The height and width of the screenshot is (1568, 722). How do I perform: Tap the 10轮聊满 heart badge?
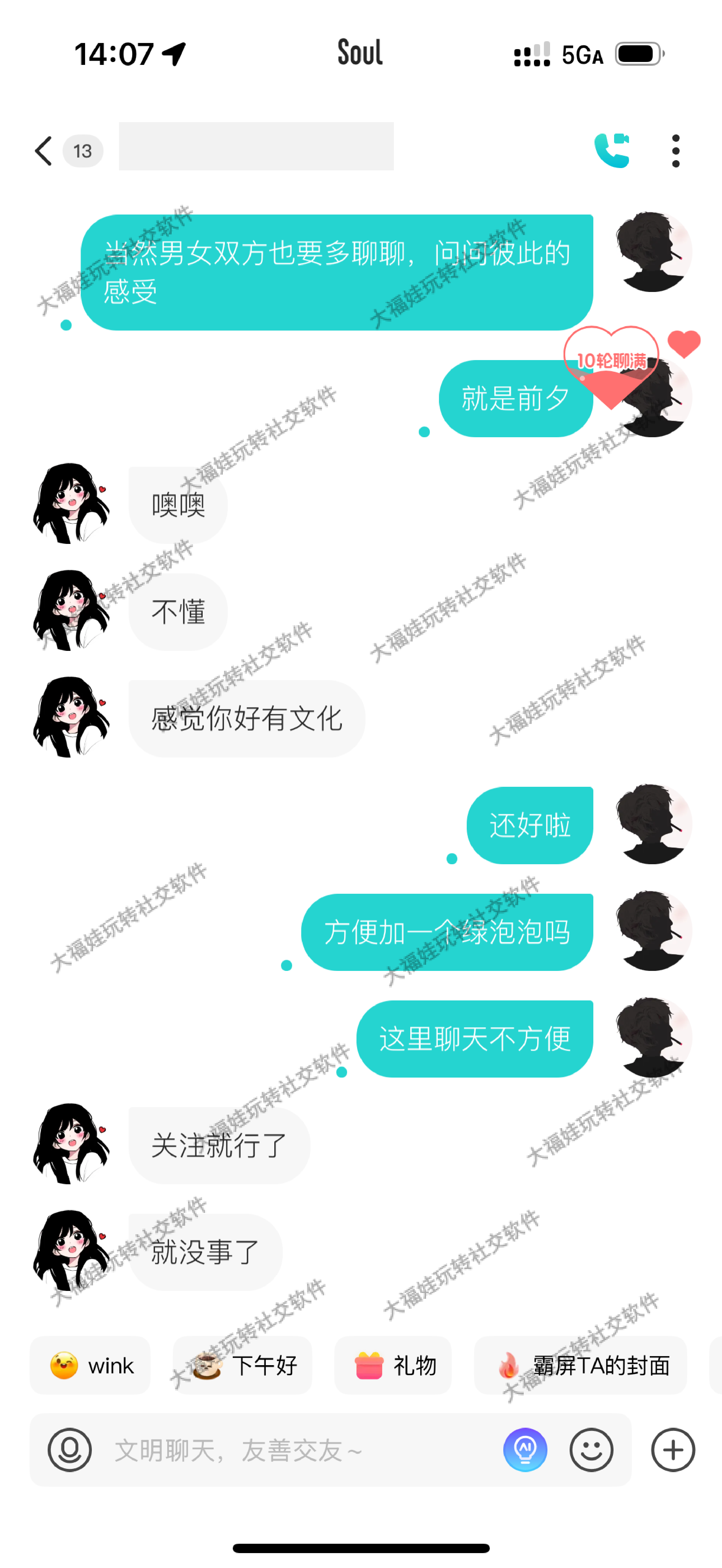(611, 364)
